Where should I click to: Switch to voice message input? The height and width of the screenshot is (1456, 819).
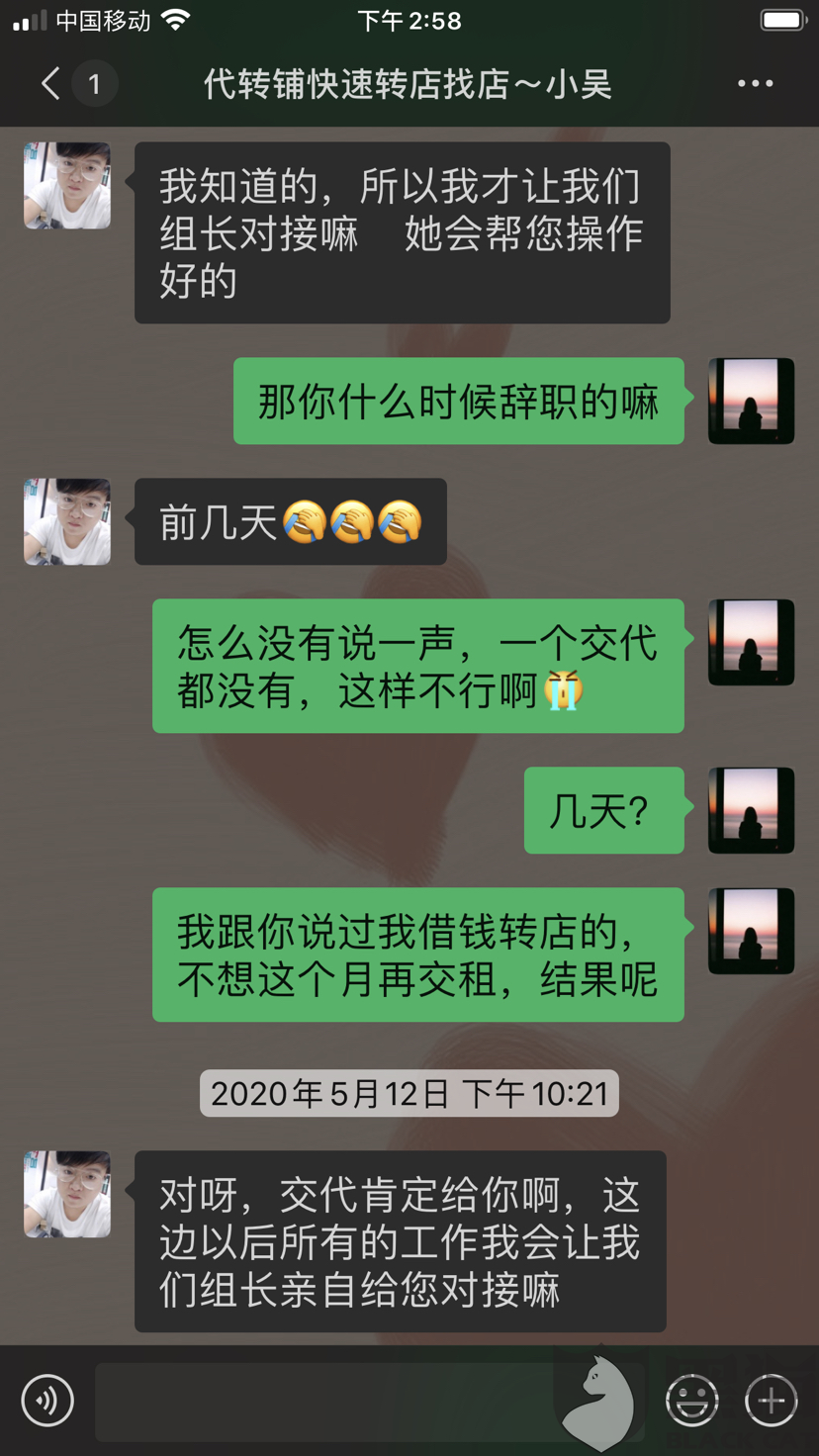tap(47, 1401)
